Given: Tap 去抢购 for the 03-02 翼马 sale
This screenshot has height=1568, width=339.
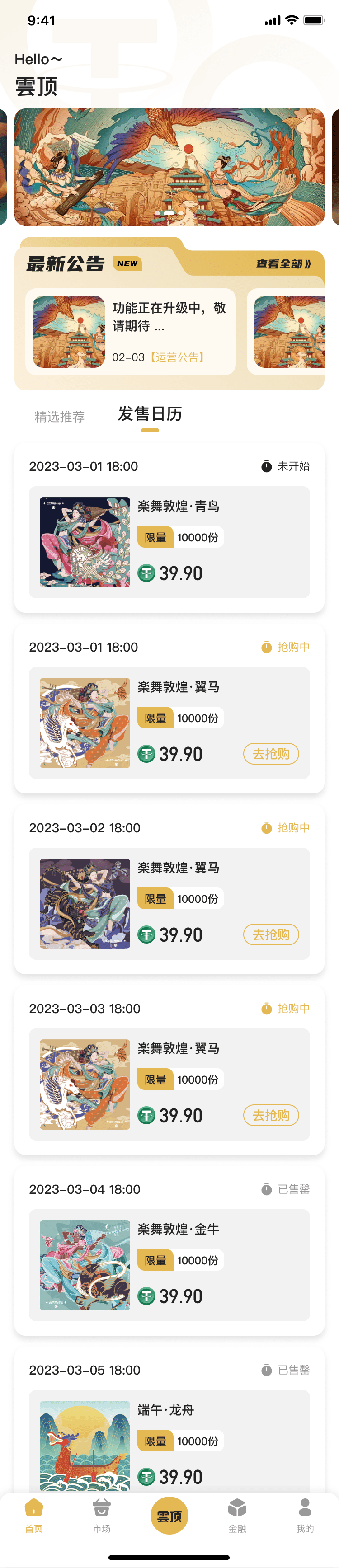Looking at the screenshot, I should [x=271, y=934].
